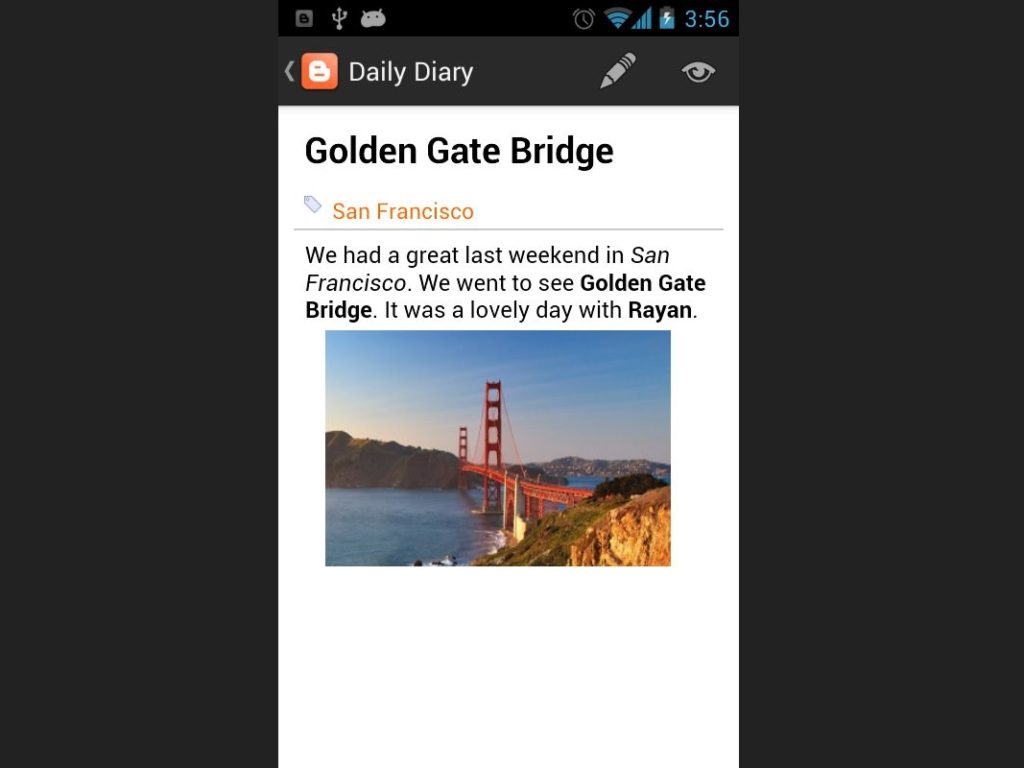Go back via the Blogger icon
Screen dimensions: 1024x768
(318, 72)
